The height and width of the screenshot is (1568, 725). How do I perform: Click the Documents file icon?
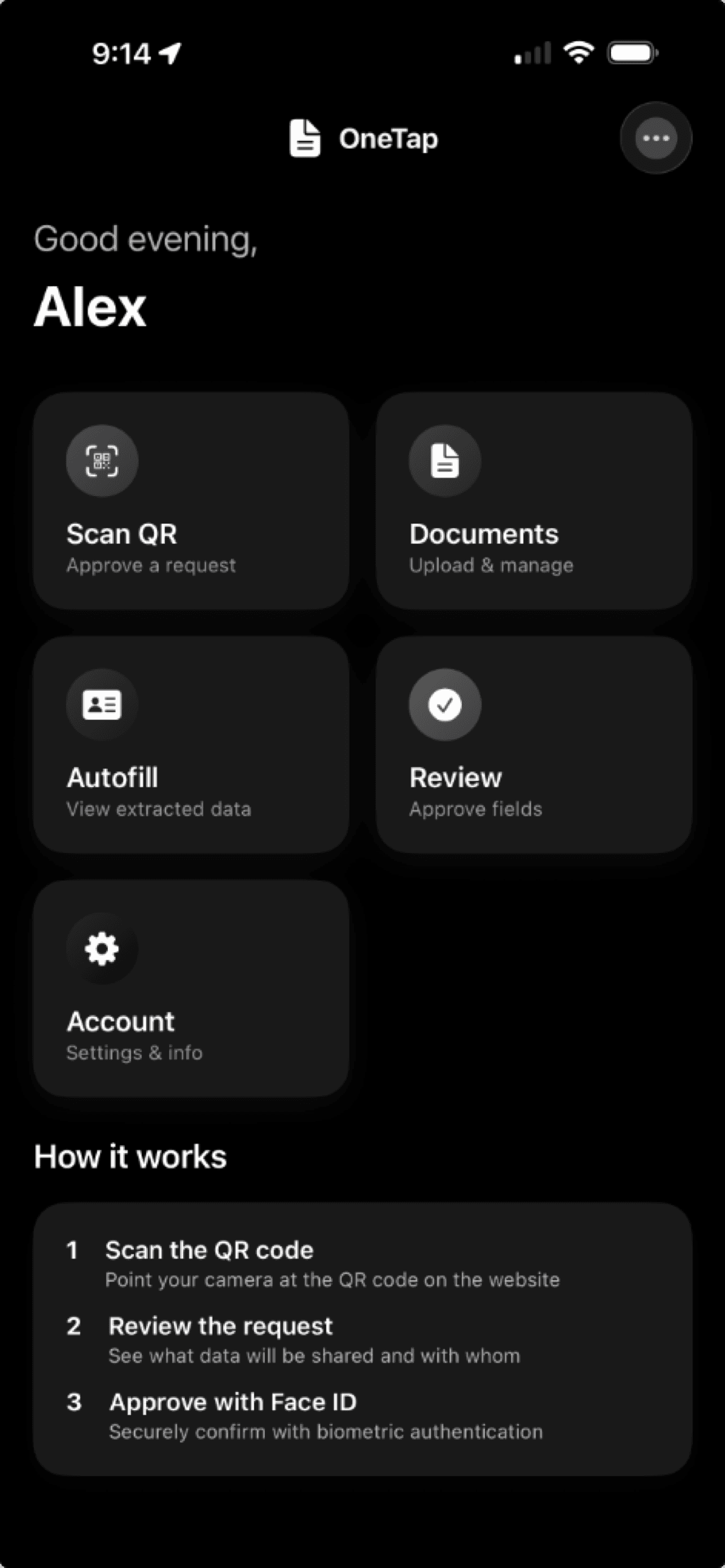pos(444,461)
